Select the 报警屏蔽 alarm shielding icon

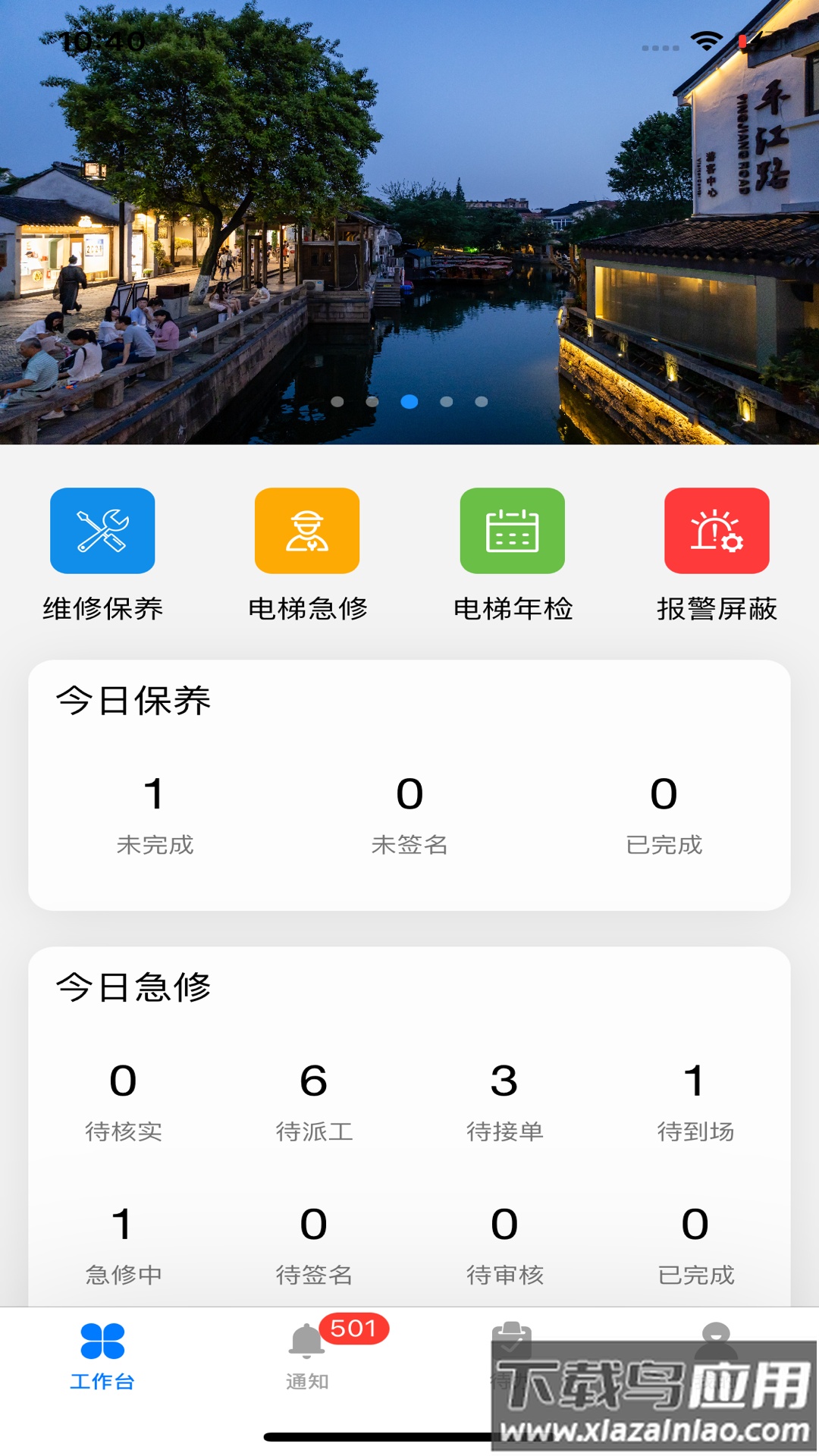pos(717,531)
